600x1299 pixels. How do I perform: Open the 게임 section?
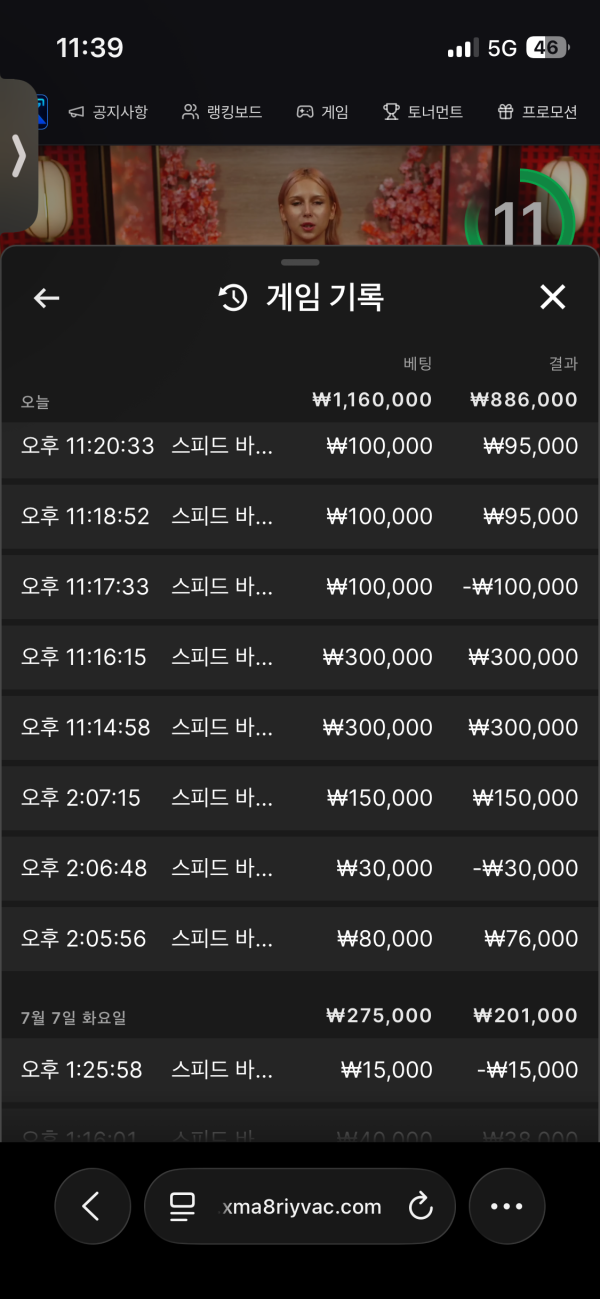pos(322,112)
